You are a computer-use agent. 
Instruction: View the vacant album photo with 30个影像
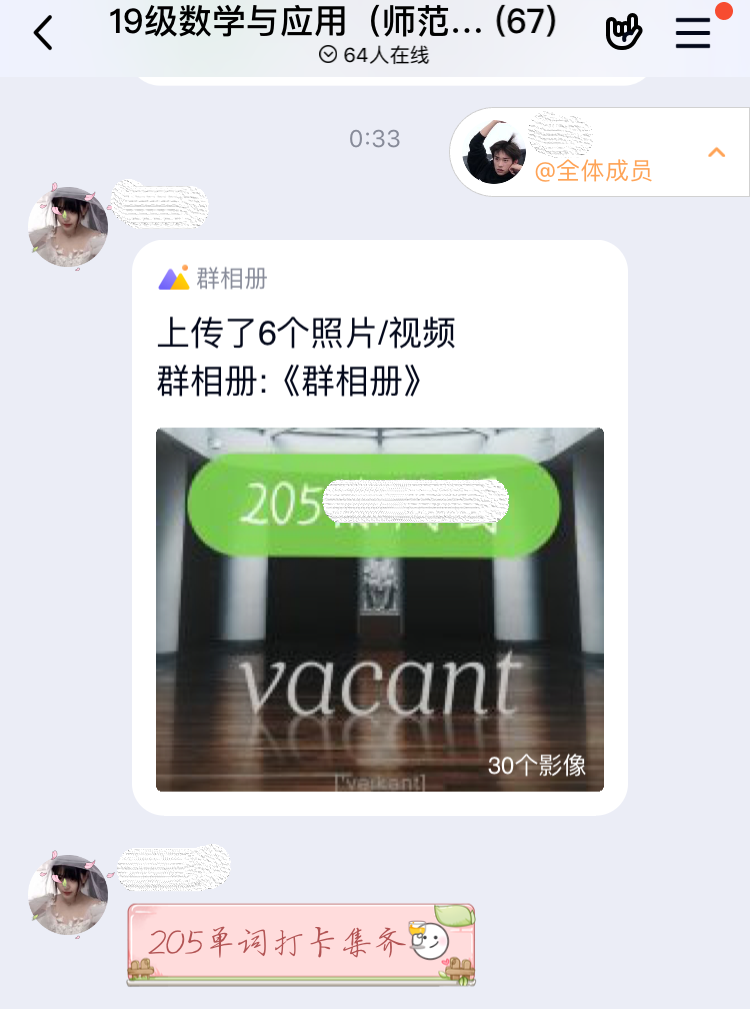[380, 609]
